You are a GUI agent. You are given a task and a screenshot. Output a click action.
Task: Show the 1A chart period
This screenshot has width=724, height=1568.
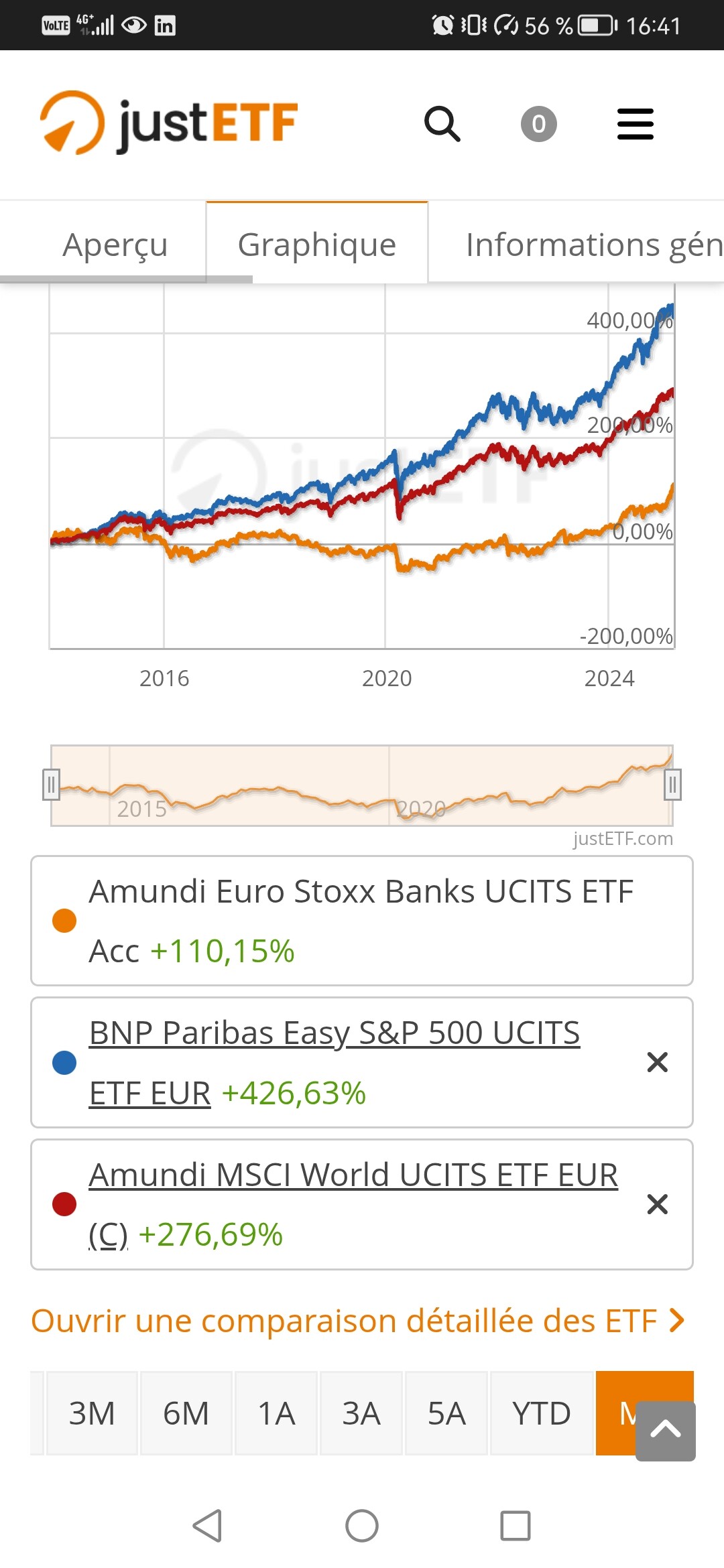click(276, 1413)
